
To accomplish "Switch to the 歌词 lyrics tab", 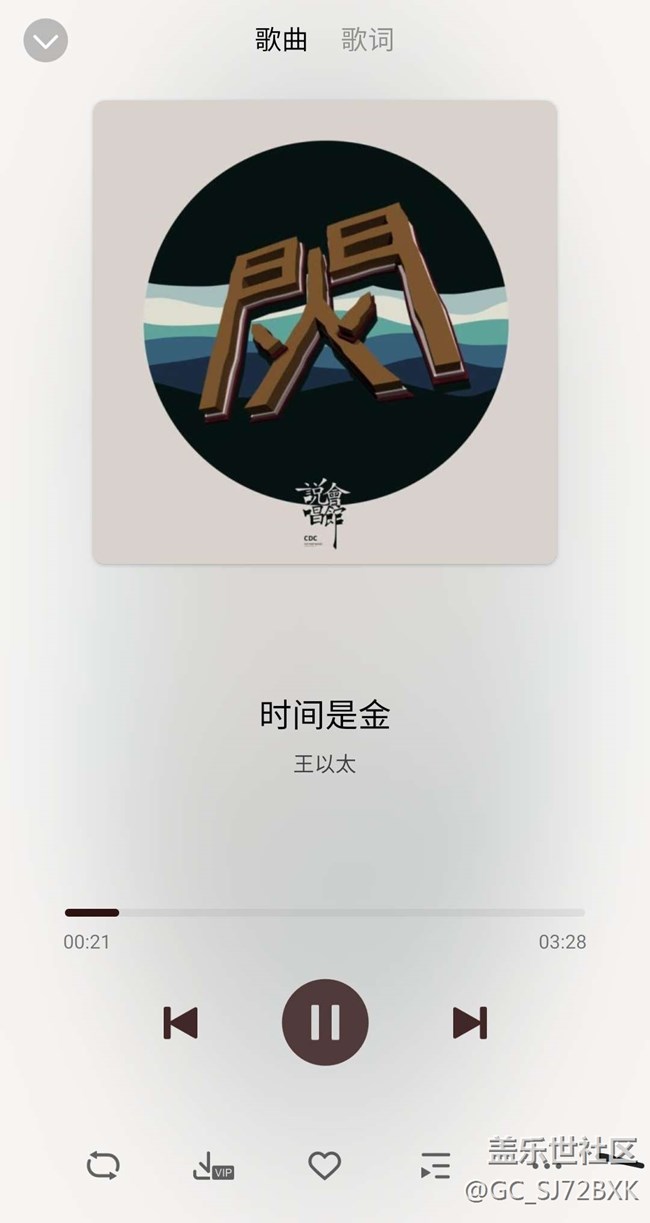I will (367, 40).
